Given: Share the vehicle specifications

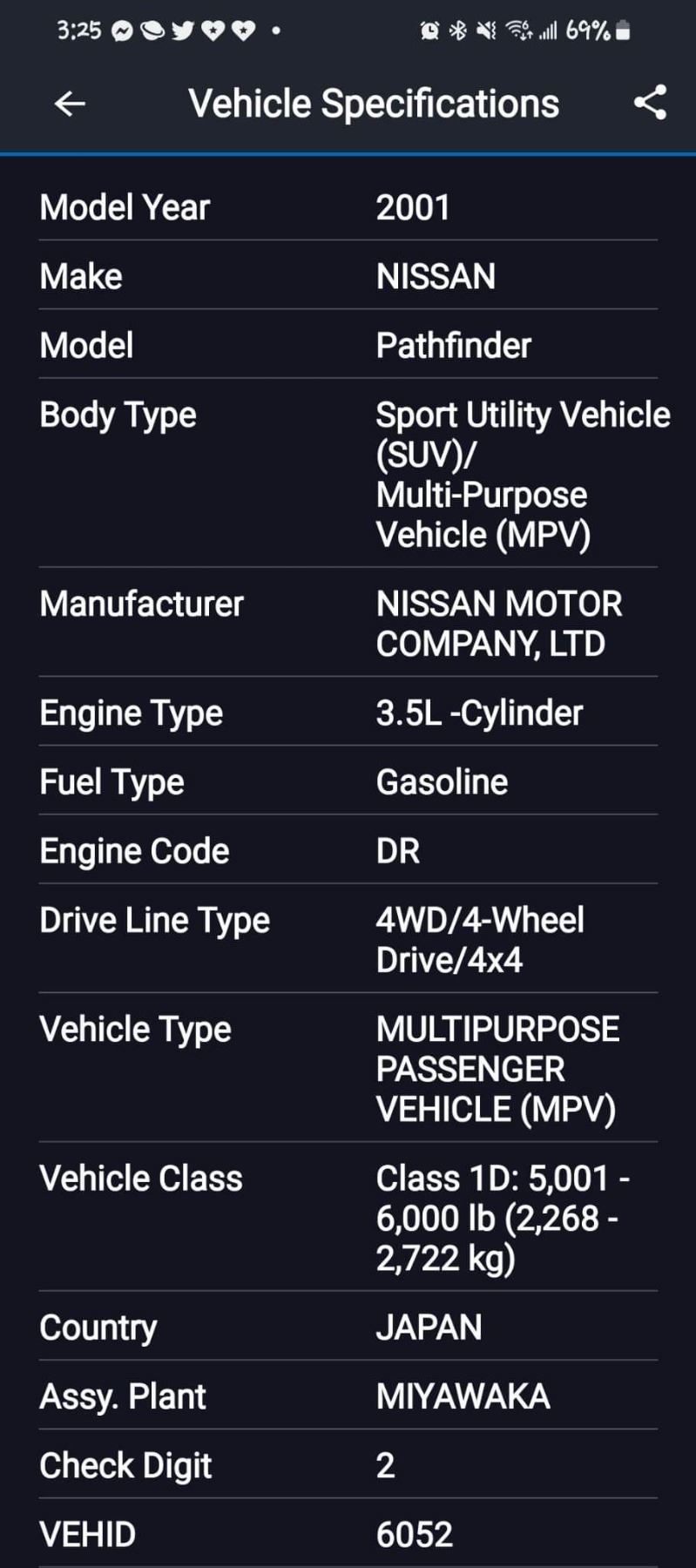Looking at the screenshot, I should coord(650,103).
